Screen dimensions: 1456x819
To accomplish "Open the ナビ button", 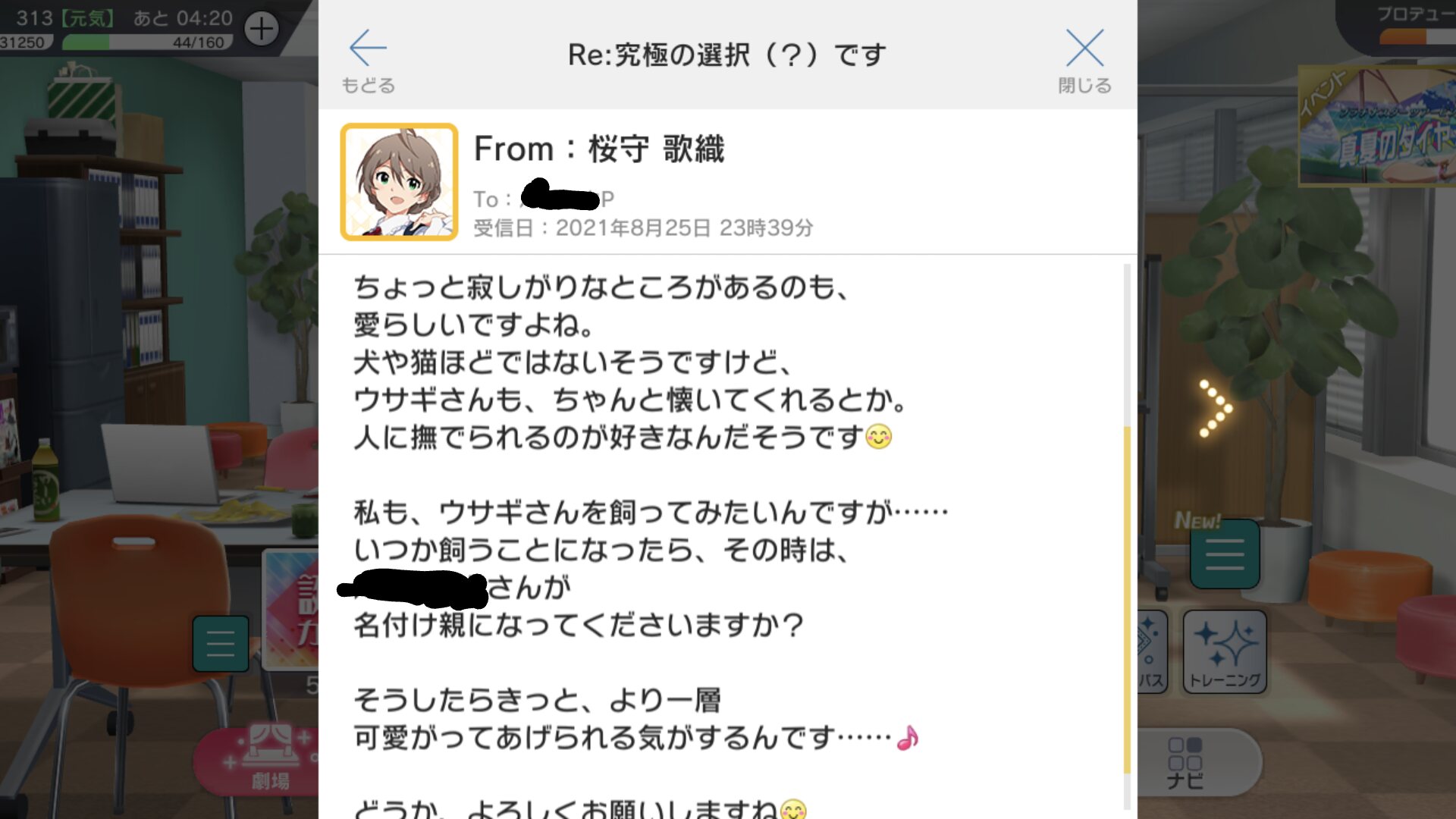I will (x=1185, y=762).
